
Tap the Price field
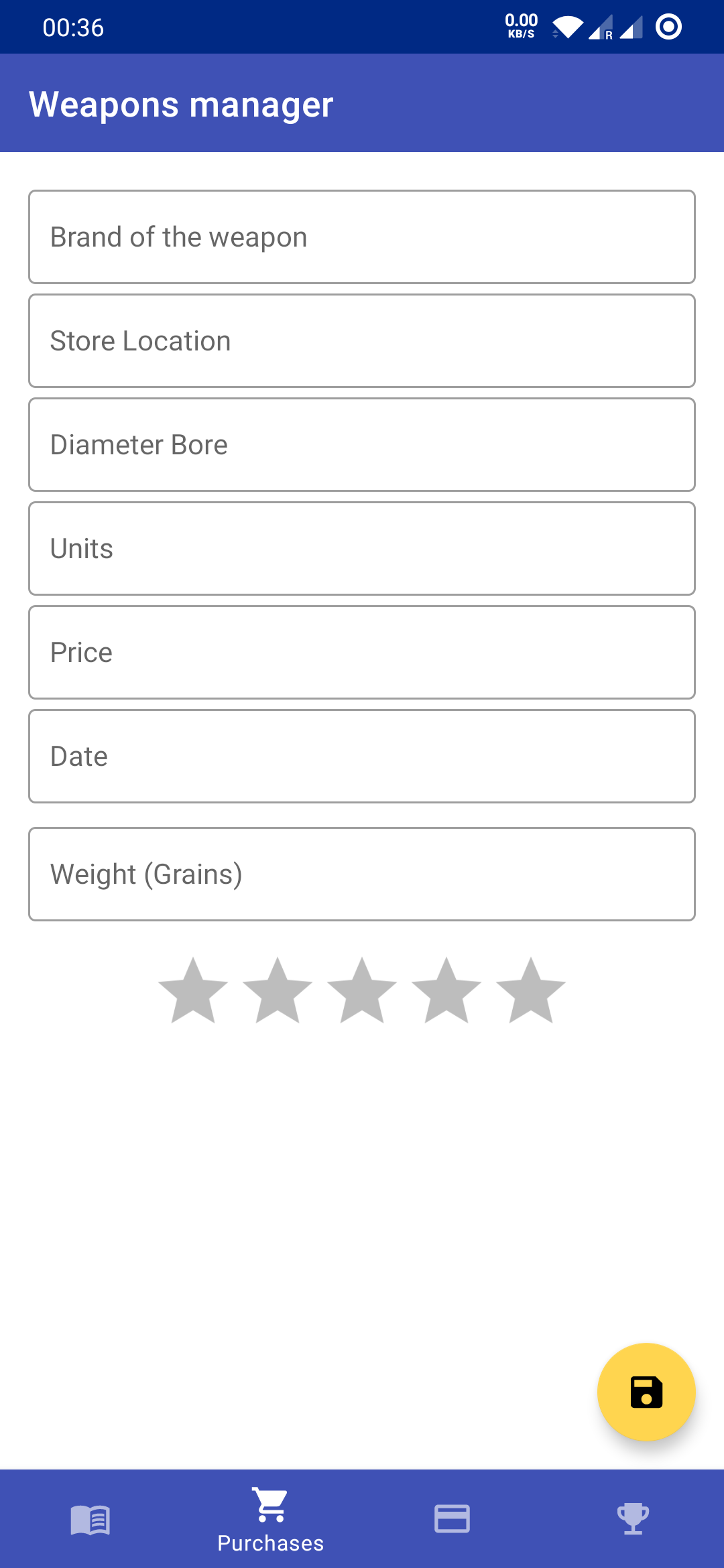362,653
